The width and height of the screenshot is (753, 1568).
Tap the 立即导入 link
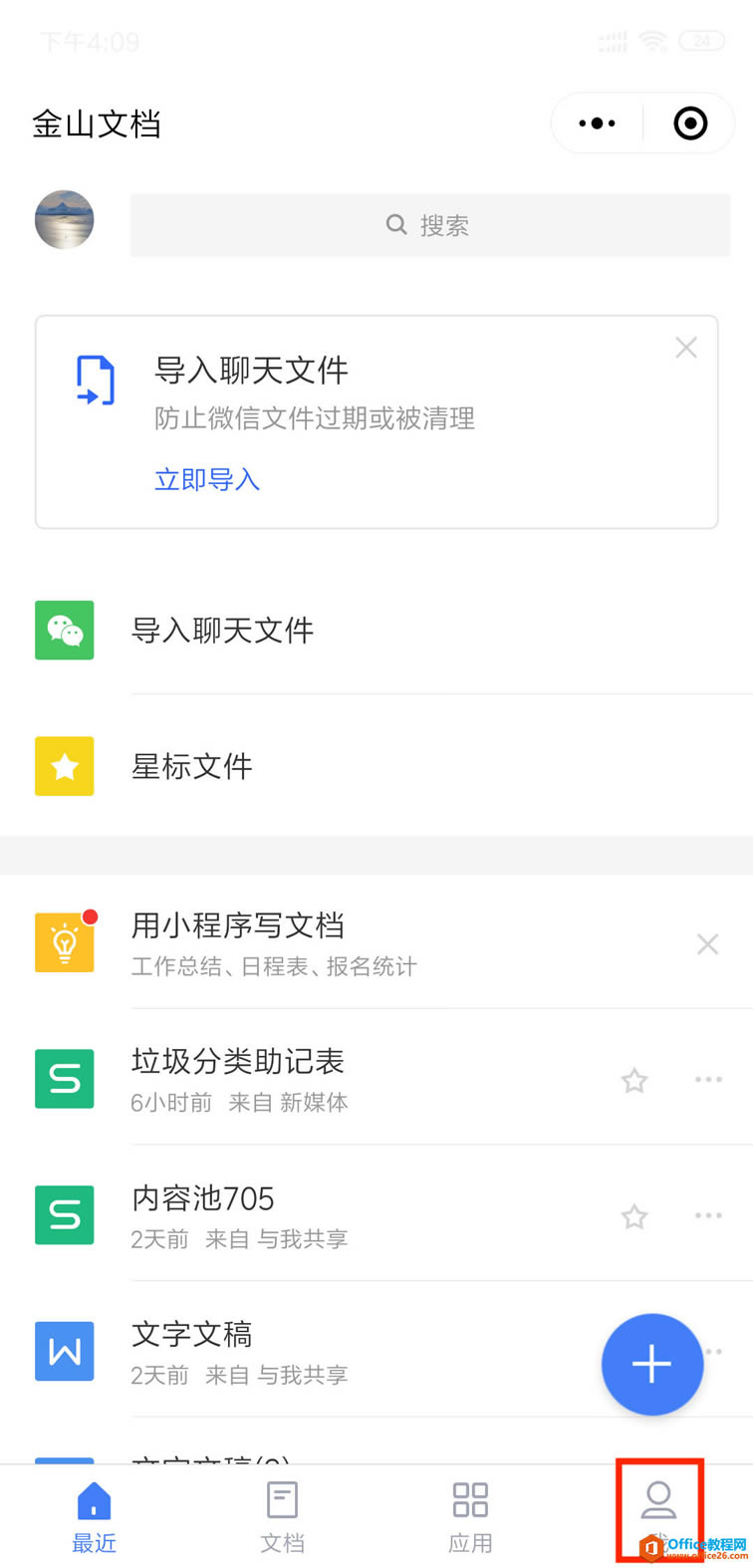206,479
